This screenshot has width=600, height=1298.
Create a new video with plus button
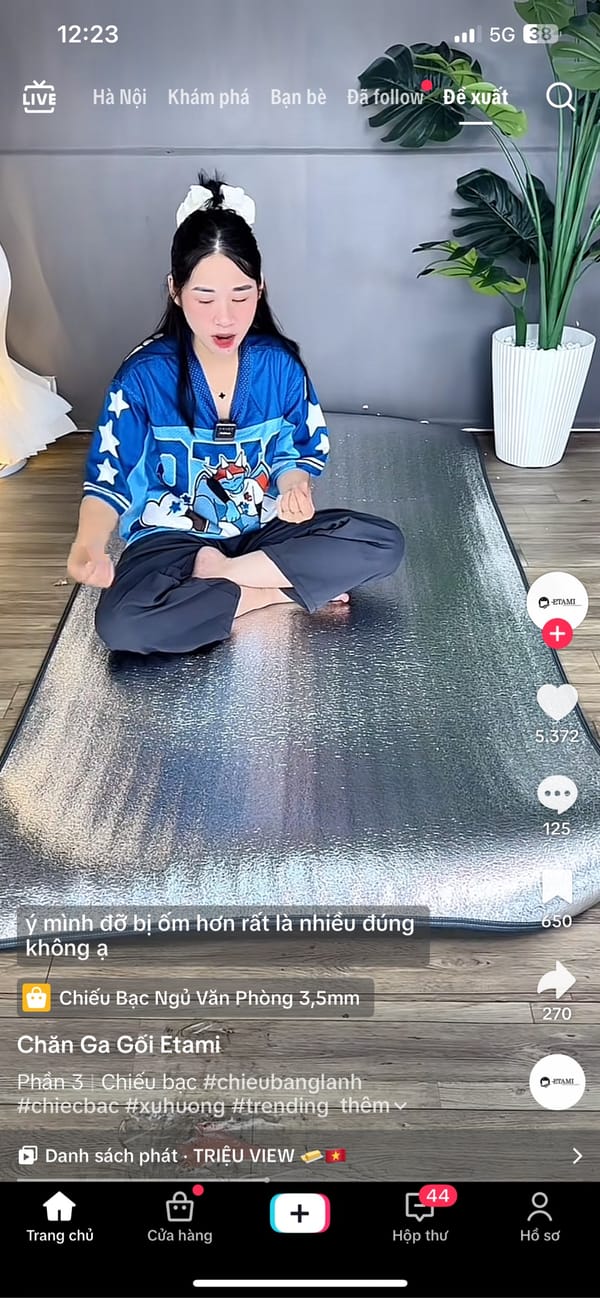tap(299, 1213)
